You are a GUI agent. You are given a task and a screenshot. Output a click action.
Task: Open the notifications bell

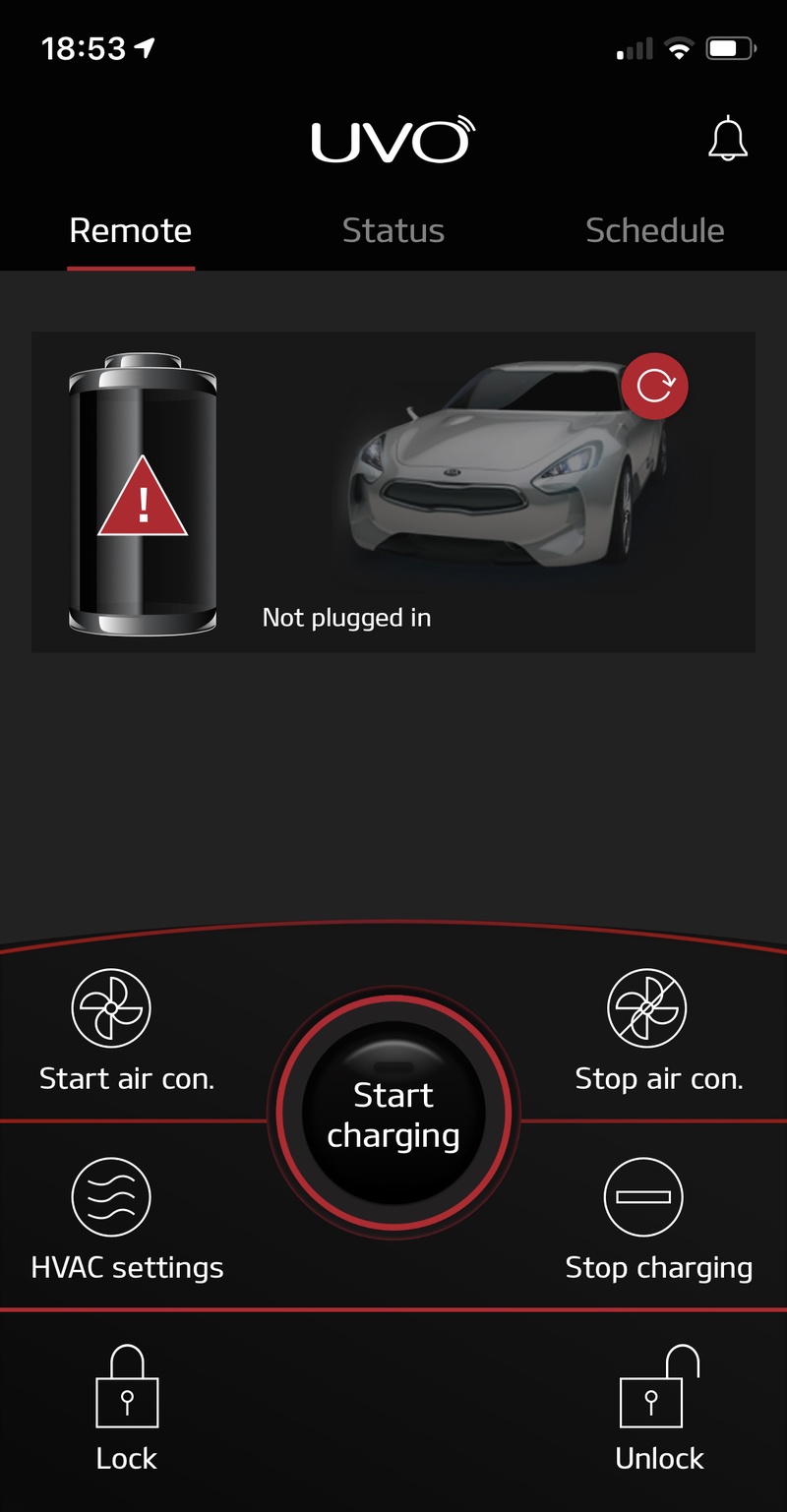point(728,140)
